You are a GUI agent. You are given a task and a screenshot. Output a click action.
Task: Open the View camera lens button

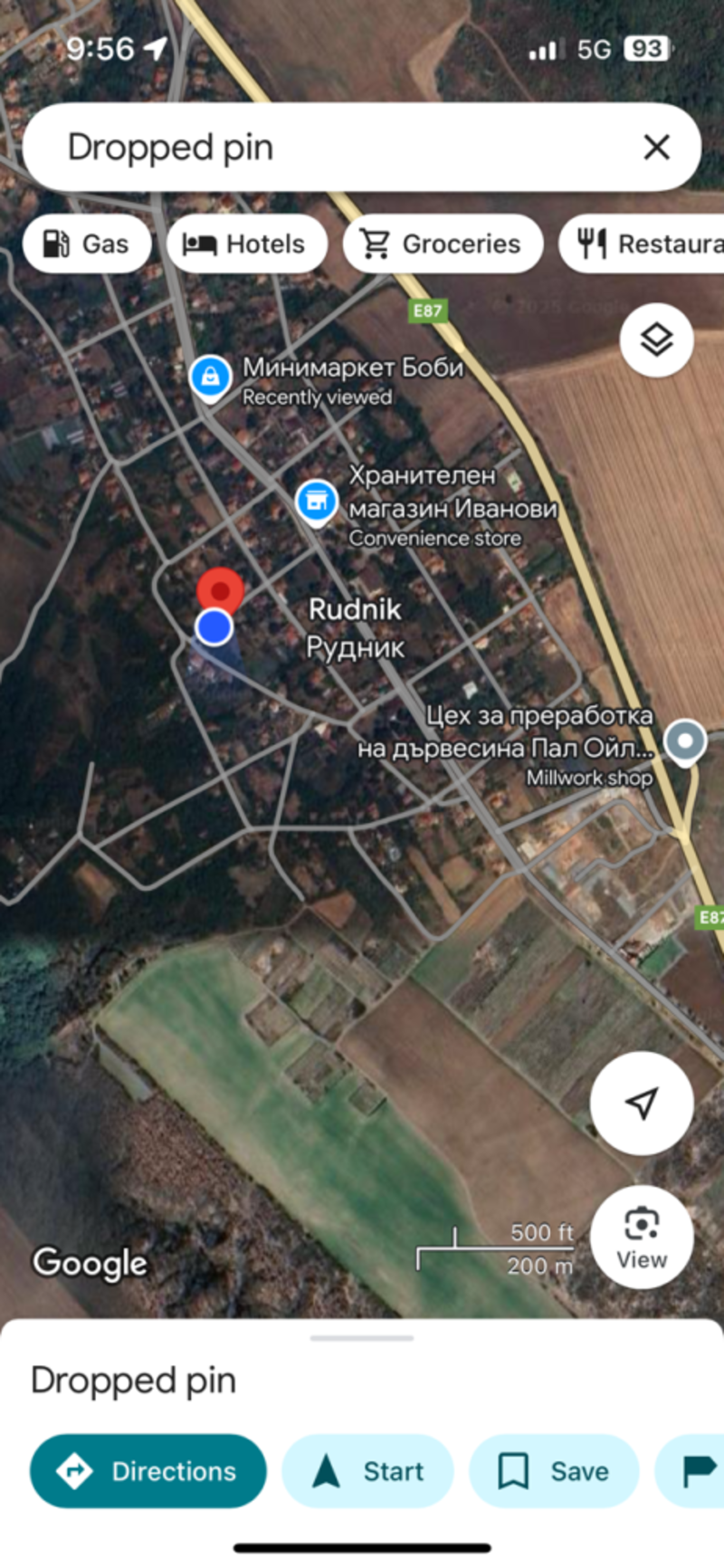[642, 1237]
